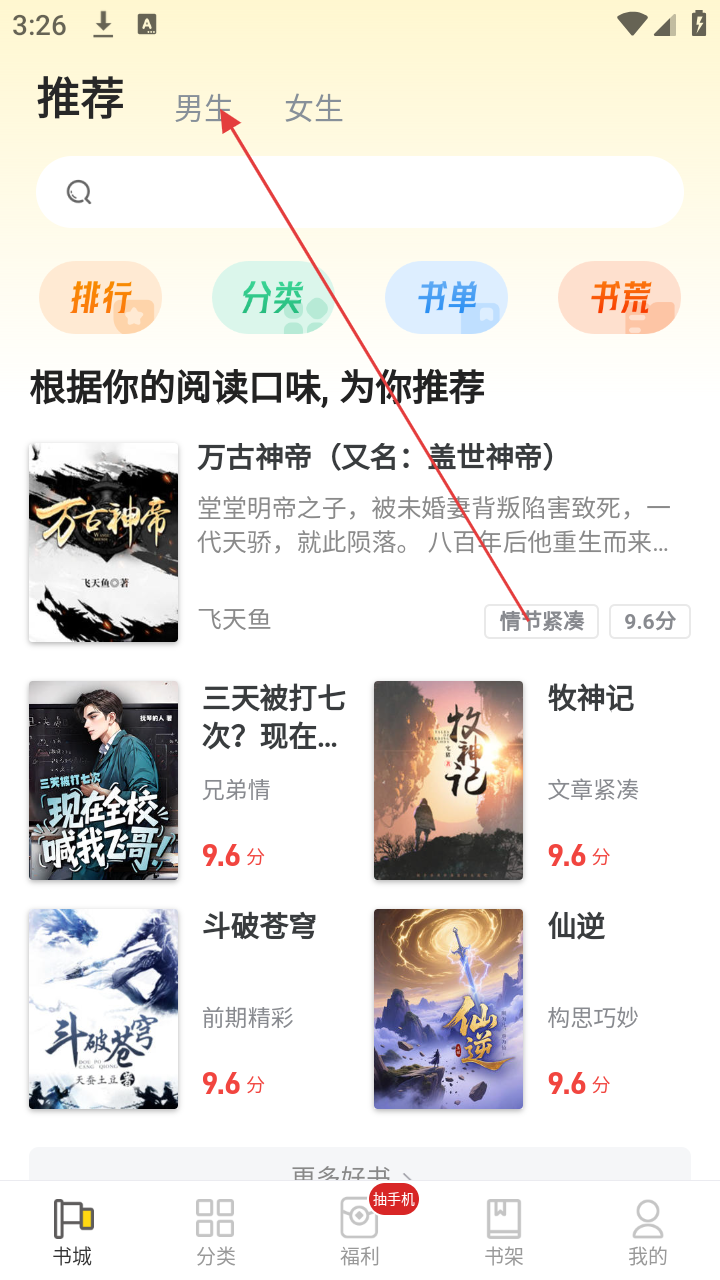The height and width of the screenshot is (1280, 720).
Task: Switch to the 书架 bookshelf tab
Action: tap(504, 1232)
